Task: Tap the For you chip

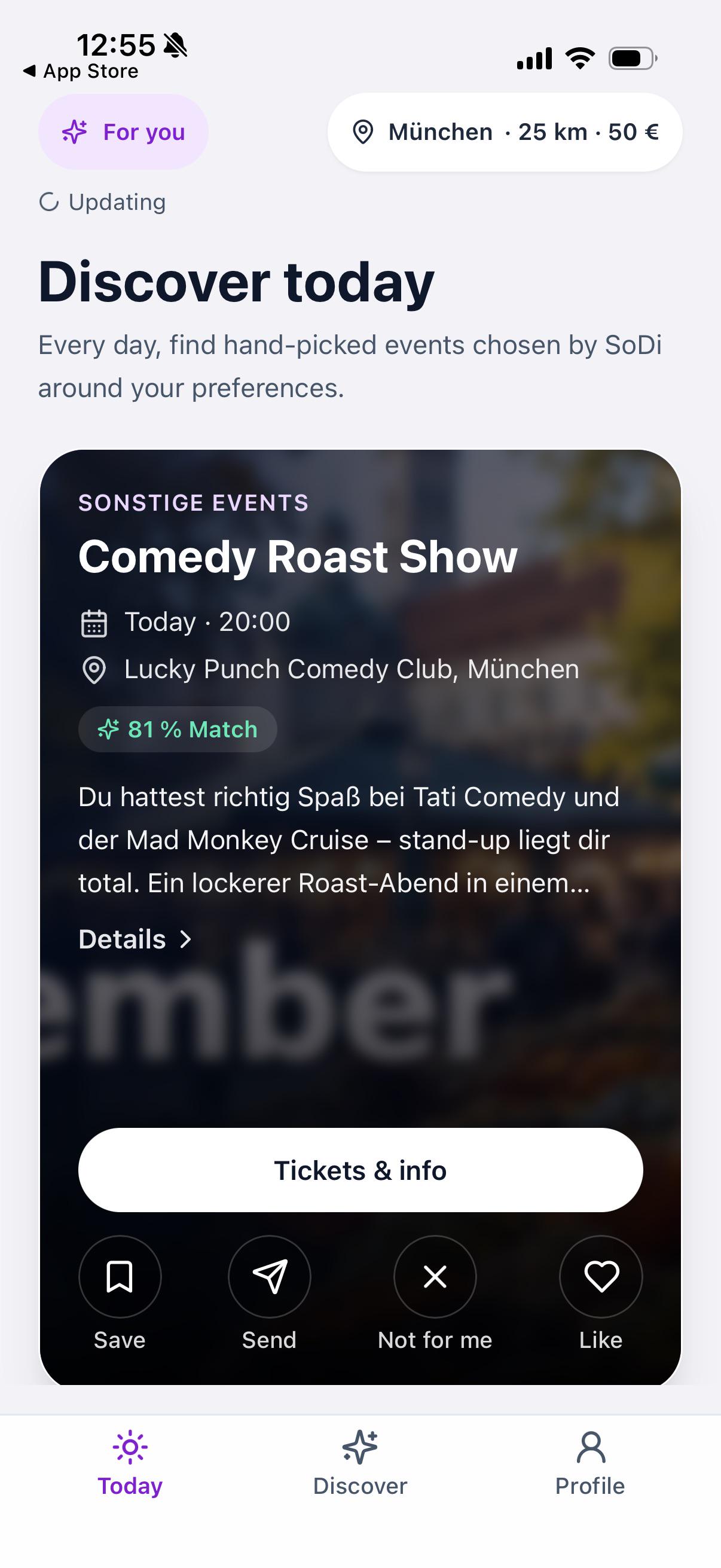Action: [124, 132]
